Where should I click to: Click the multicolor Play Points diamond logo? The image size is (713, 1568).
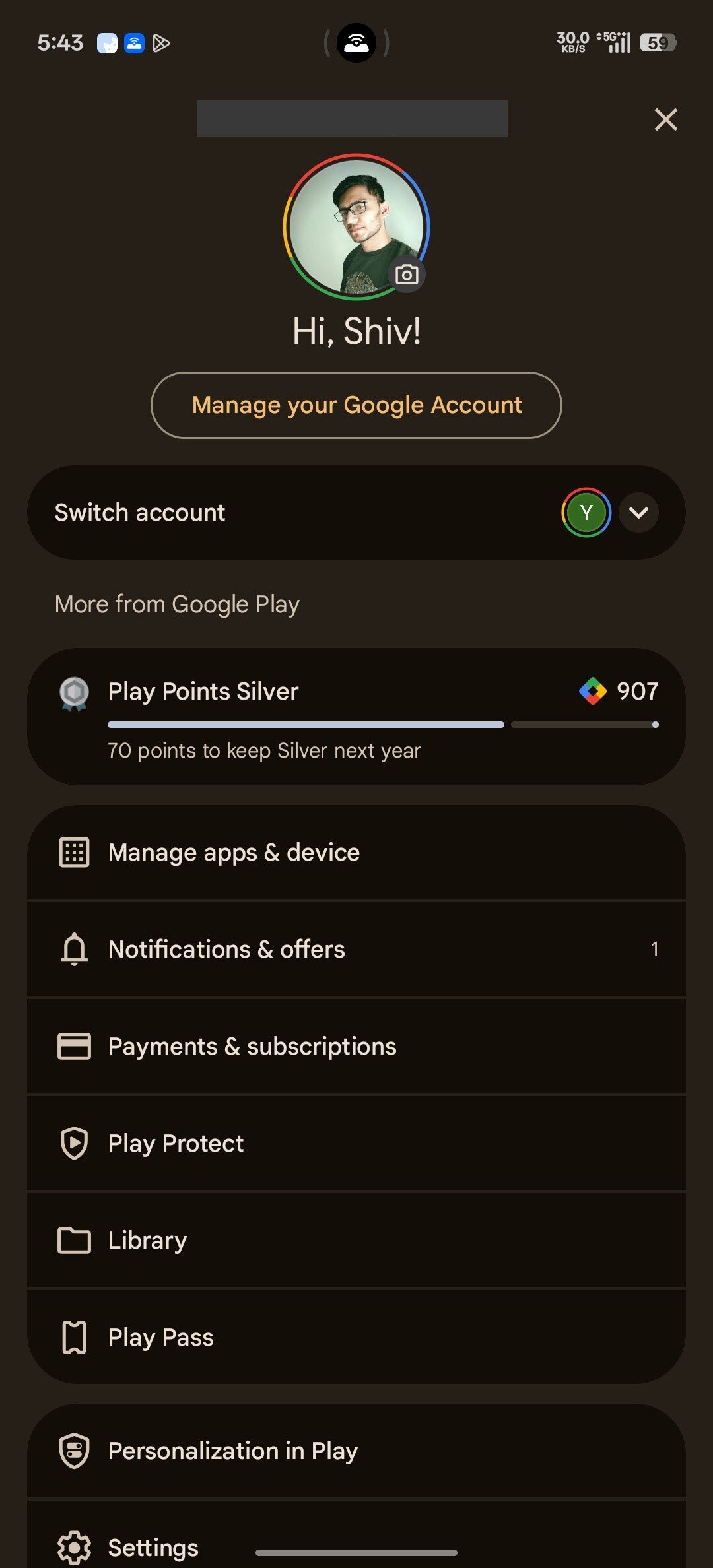pyautogui.click(x=594, y=691)
